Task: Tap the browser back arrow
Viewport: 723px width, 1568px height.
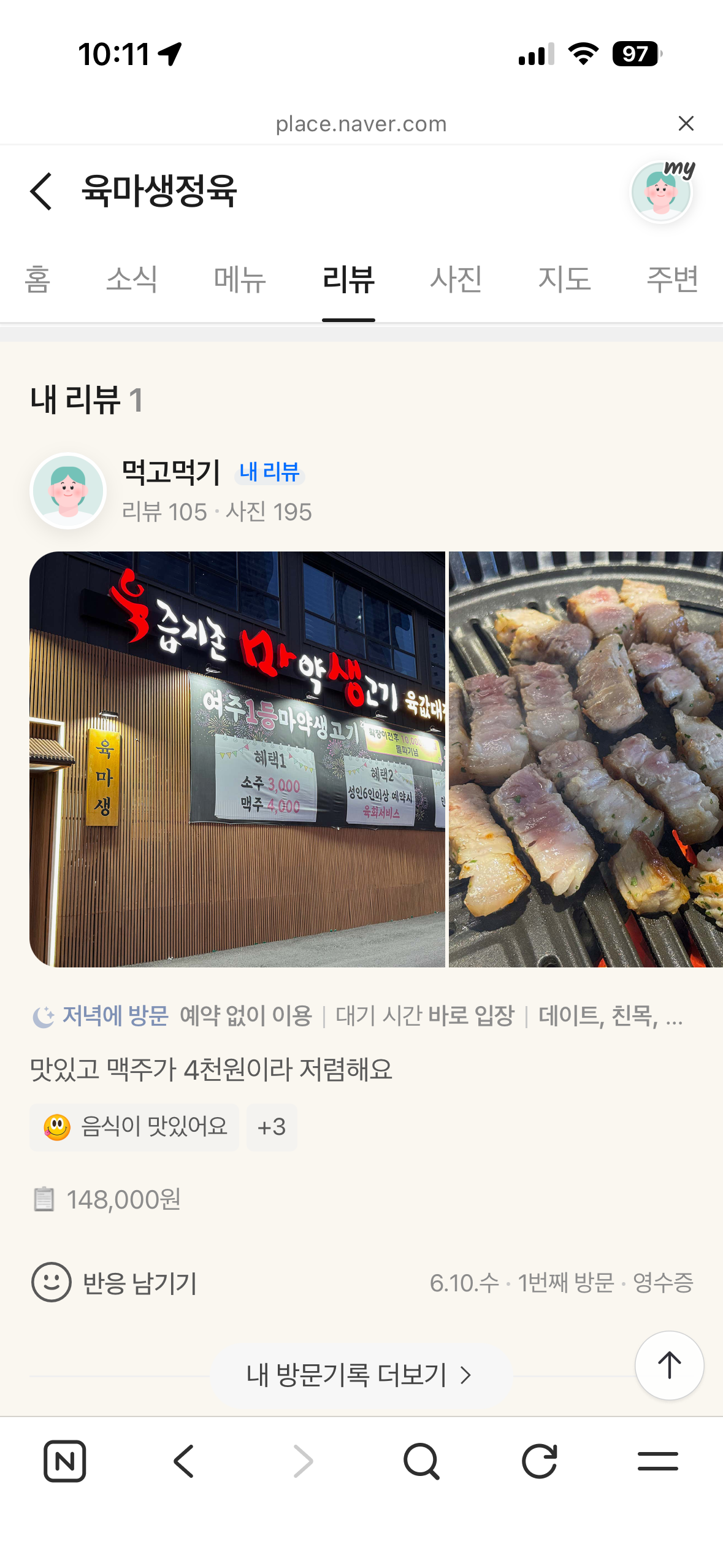Action: (183, 1461)
